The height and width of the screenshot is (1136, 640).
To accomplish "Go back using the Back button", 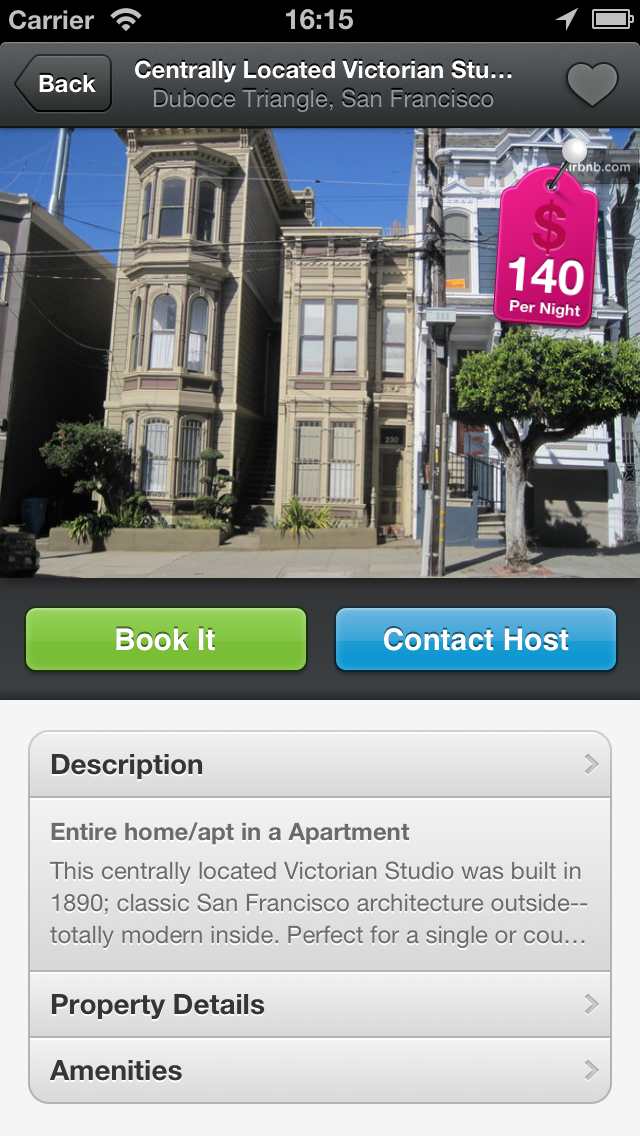I will click(63, 84).
